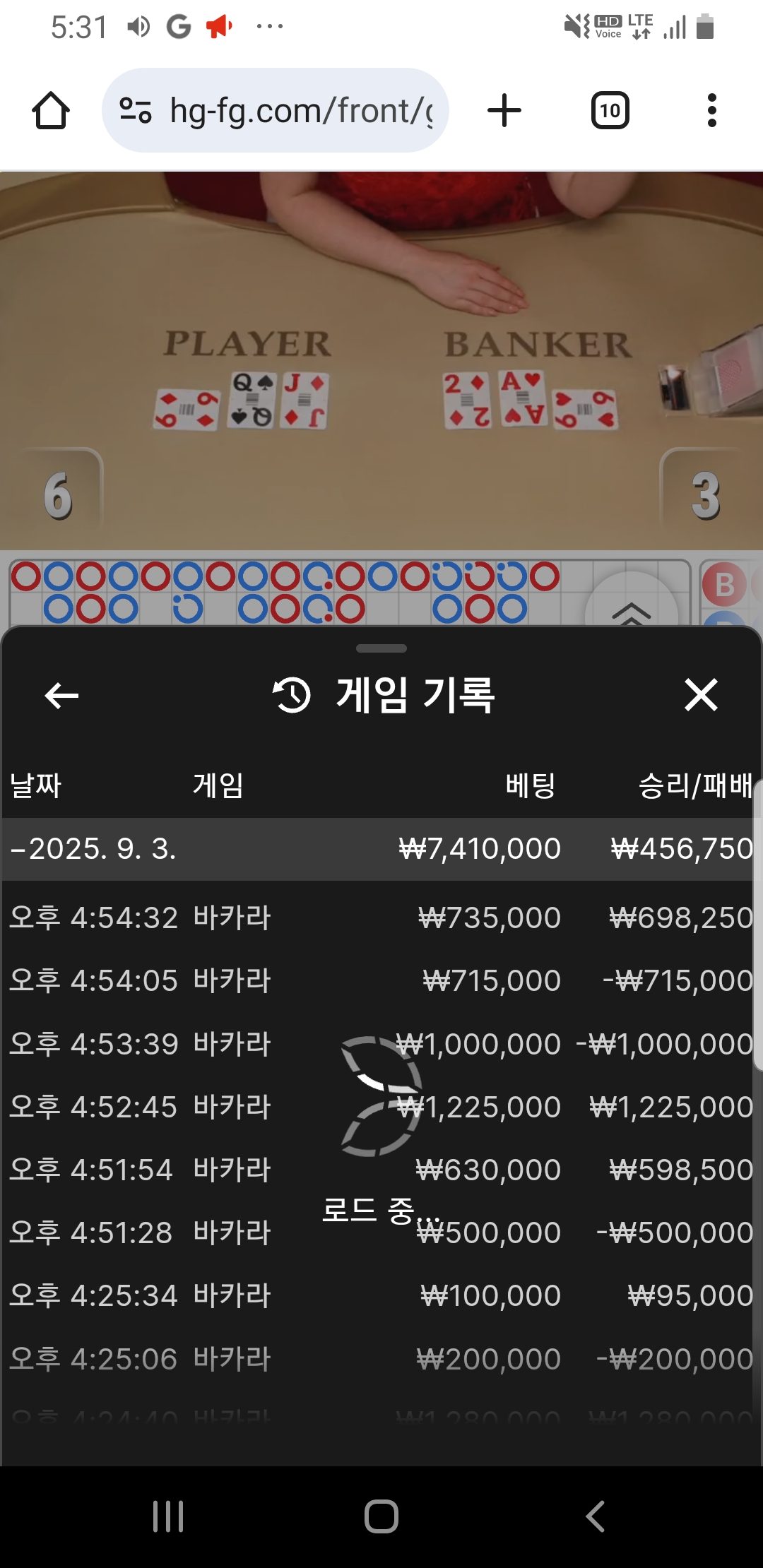Viewport: 763px width, 1568px height.
Task: Go back from the game history panel
Action: [x=61, y=696]
